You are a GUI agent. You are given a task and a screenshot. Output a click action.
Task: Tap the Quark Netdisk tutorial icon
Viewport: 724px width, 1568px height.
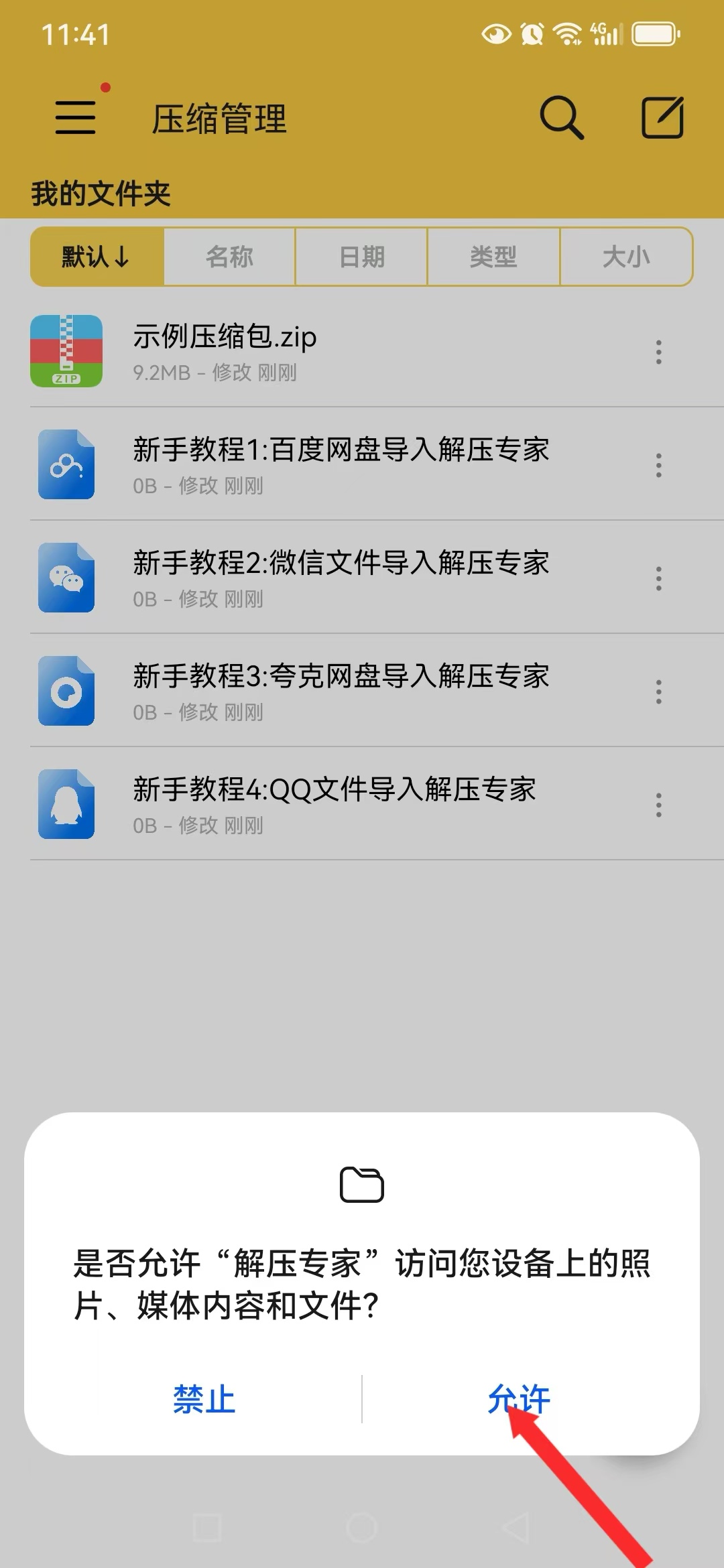click(66, 692)
